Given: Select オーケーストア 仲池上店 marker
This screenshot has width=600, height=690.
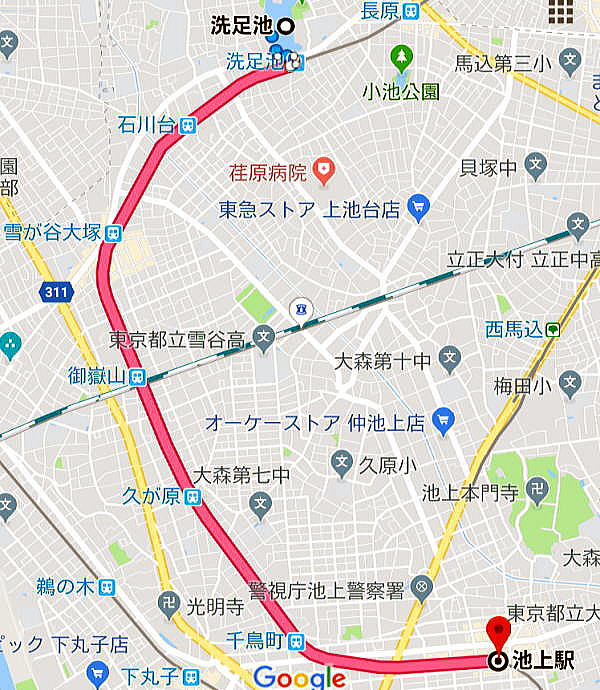Looking at the screenshot, I should coord(443,422).
